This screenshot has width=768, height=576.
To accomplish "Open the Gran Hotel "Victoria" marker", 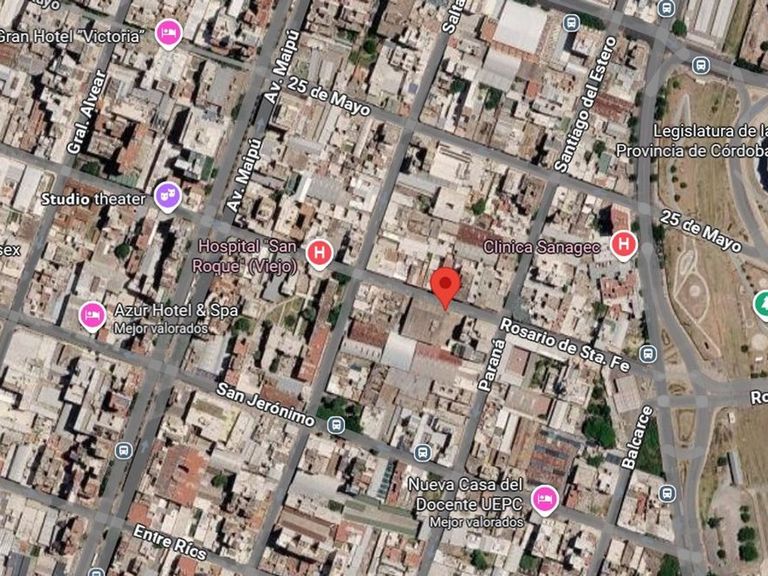I will click(x=168, y=34).
